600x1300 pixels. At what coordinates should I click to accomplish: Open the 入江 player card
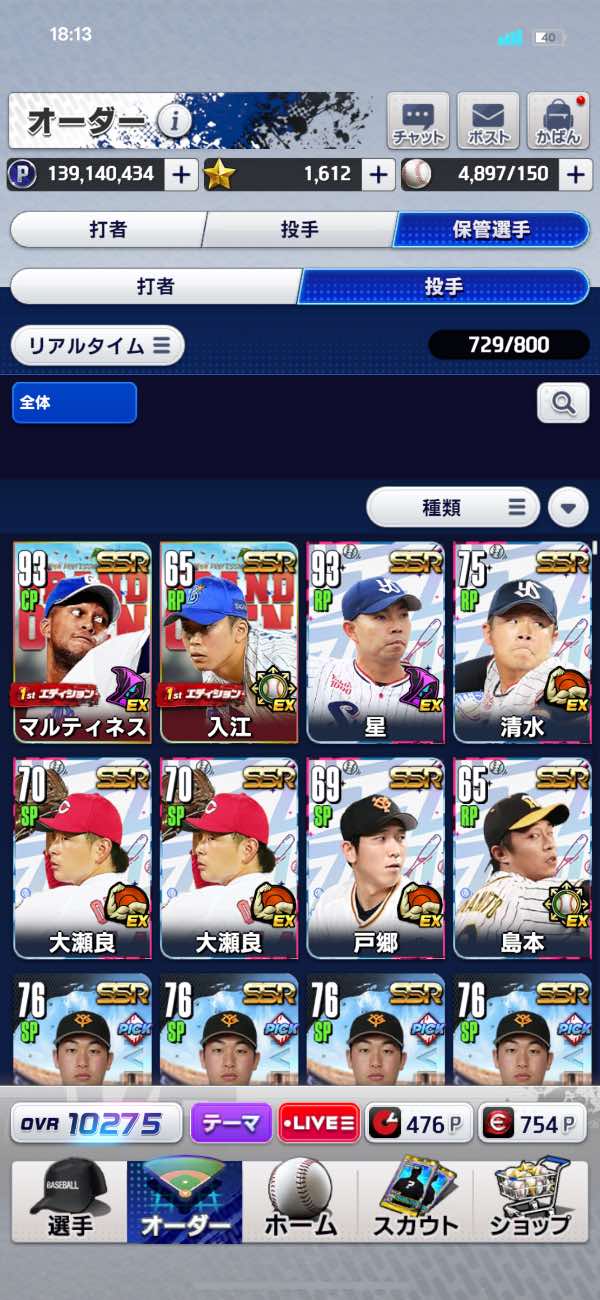pos(229,642)
